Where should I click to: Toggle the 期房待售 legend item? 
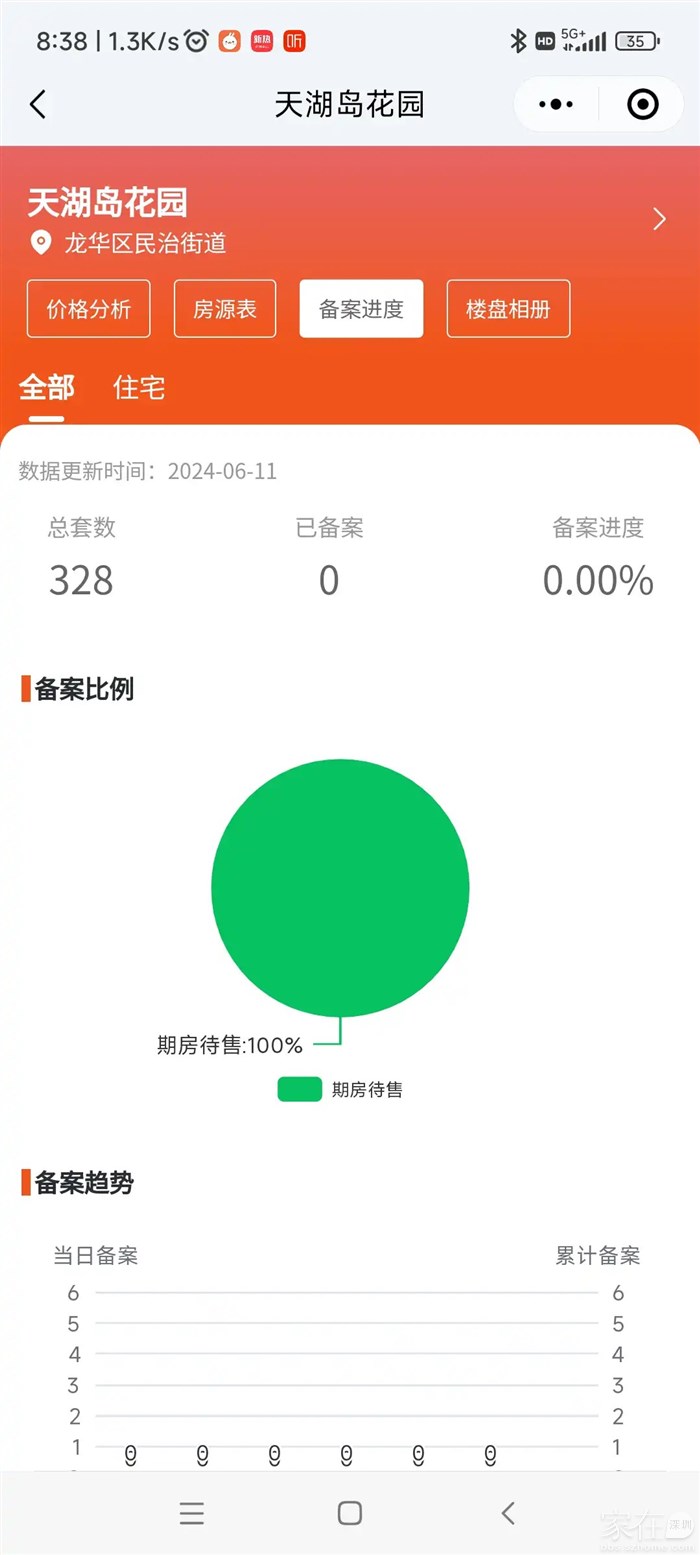[340, 1090]
